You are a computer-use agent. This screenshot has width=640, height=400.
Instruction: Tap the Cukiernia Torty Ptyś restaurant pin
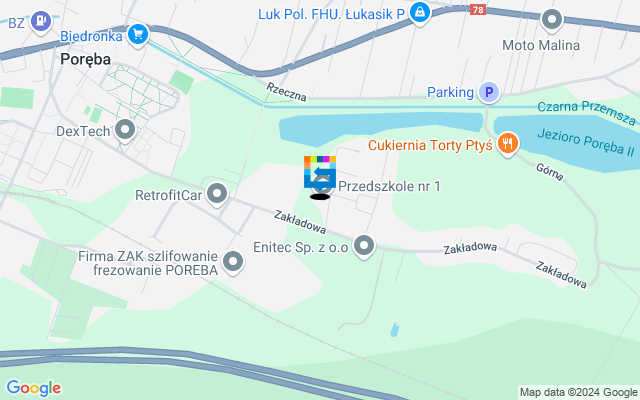[x=508, y=144]
